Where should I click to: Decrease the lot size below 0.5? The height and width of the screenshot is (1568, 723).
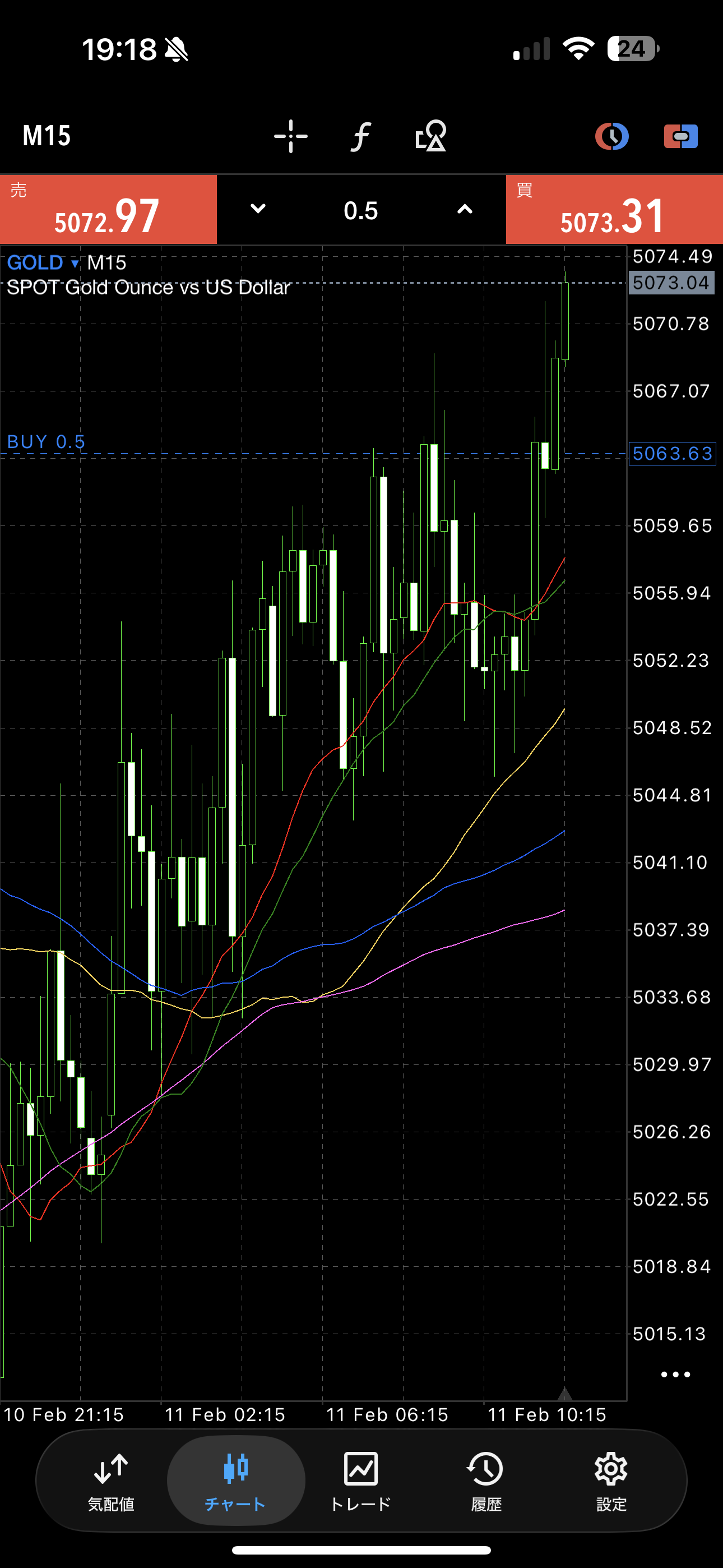click(258, 209)
